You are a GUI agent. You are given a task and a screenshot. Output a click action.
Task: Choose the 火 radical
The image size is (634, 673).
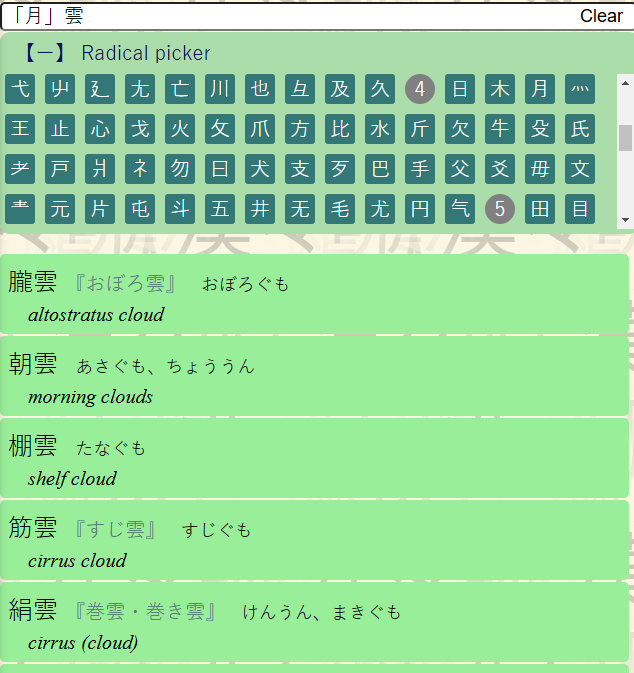180,129
